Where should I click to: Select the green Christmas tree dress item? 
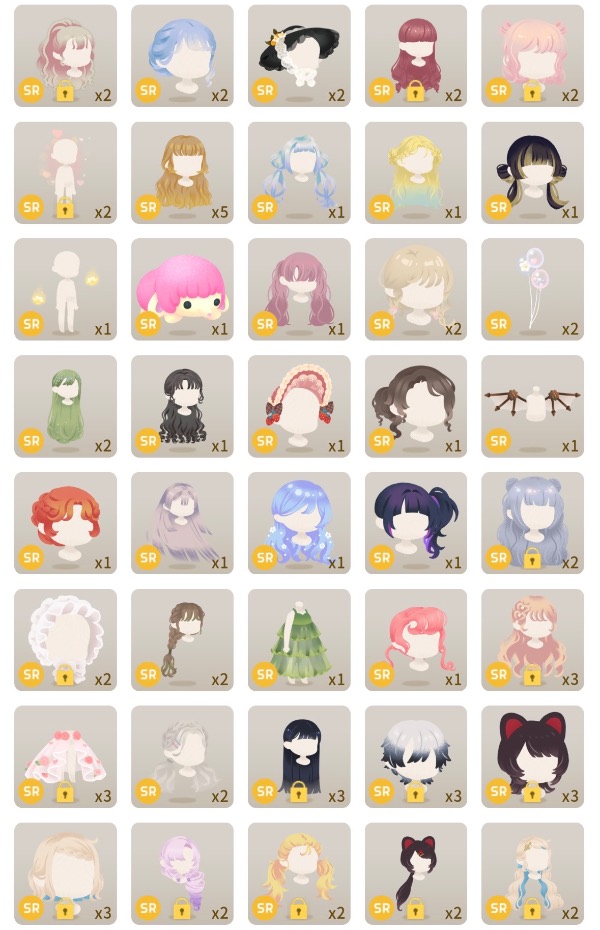point(299,640)
